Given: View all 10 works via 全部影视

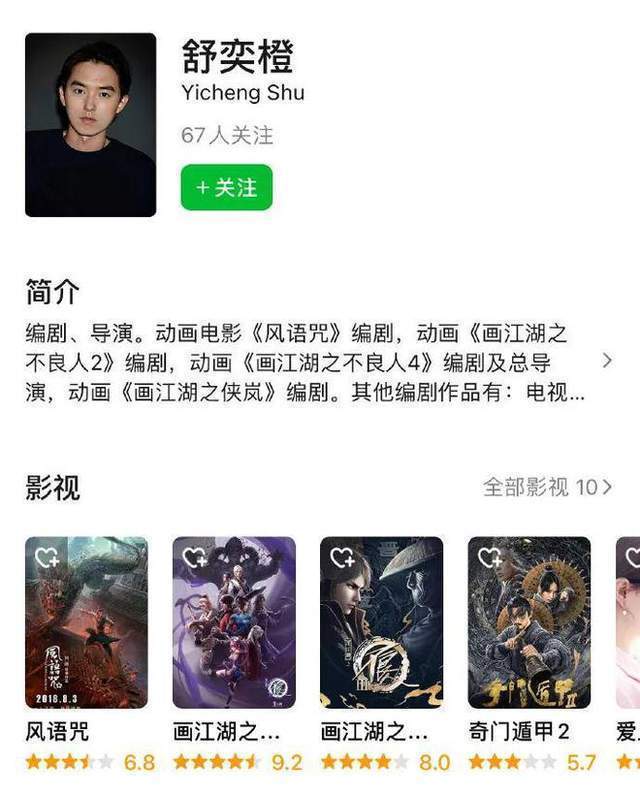Looking at the screenshot, I should [x=547, y=487].
